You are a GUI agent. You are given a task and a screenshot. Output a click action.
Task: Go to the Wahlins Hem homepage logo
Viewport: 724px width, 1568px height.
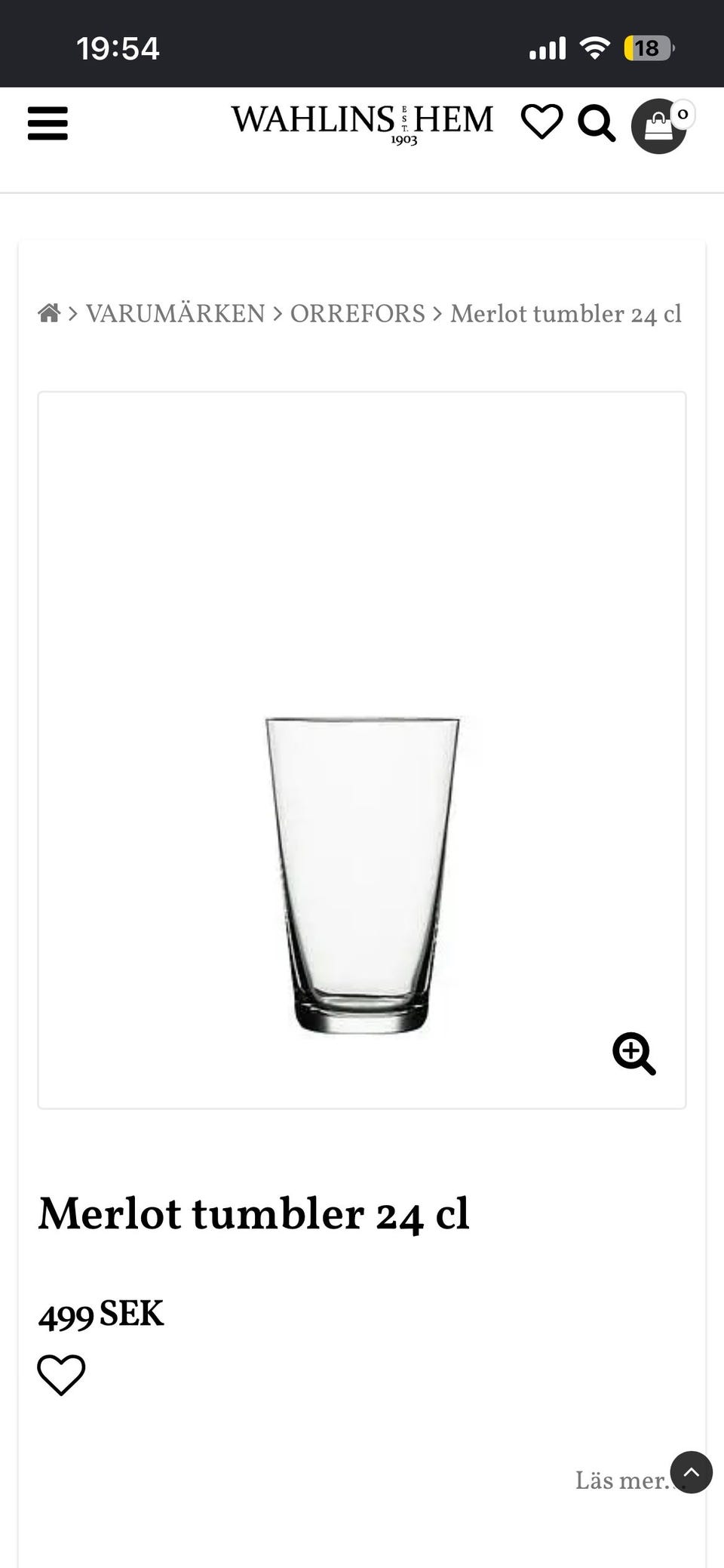pos(362,124)
